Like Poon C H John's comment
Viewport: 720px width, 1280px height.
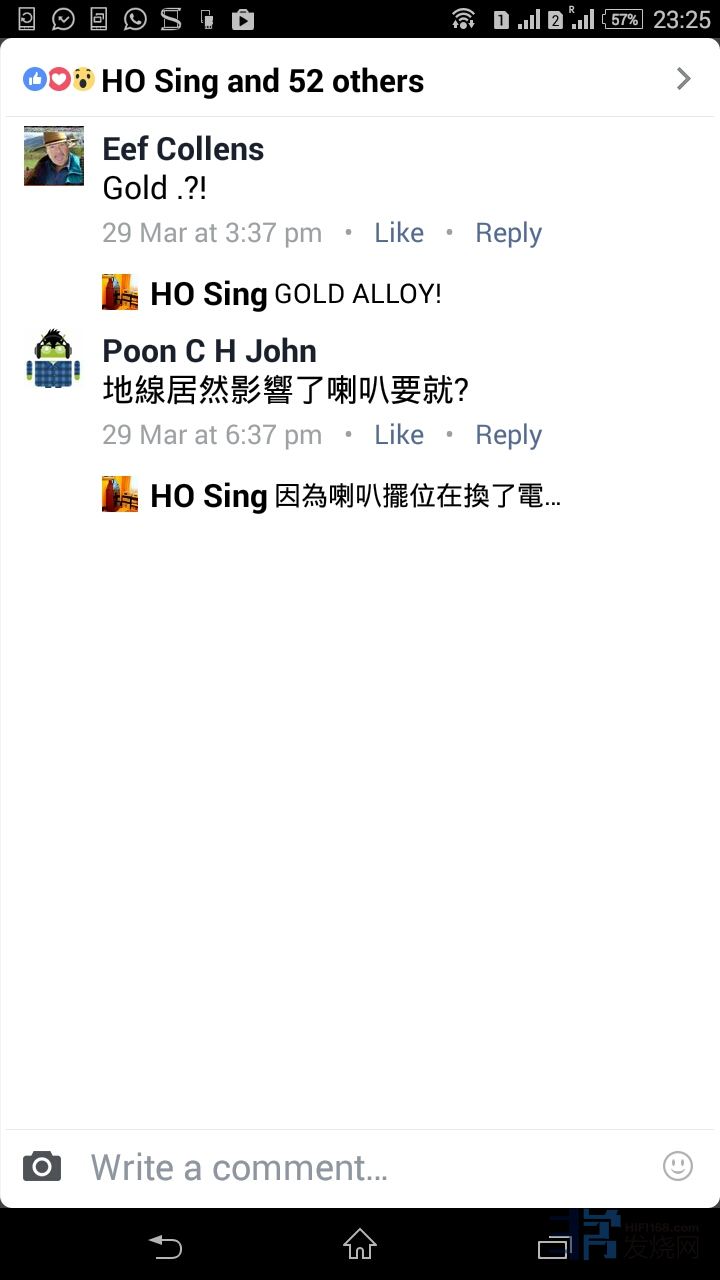pos(399,435)
